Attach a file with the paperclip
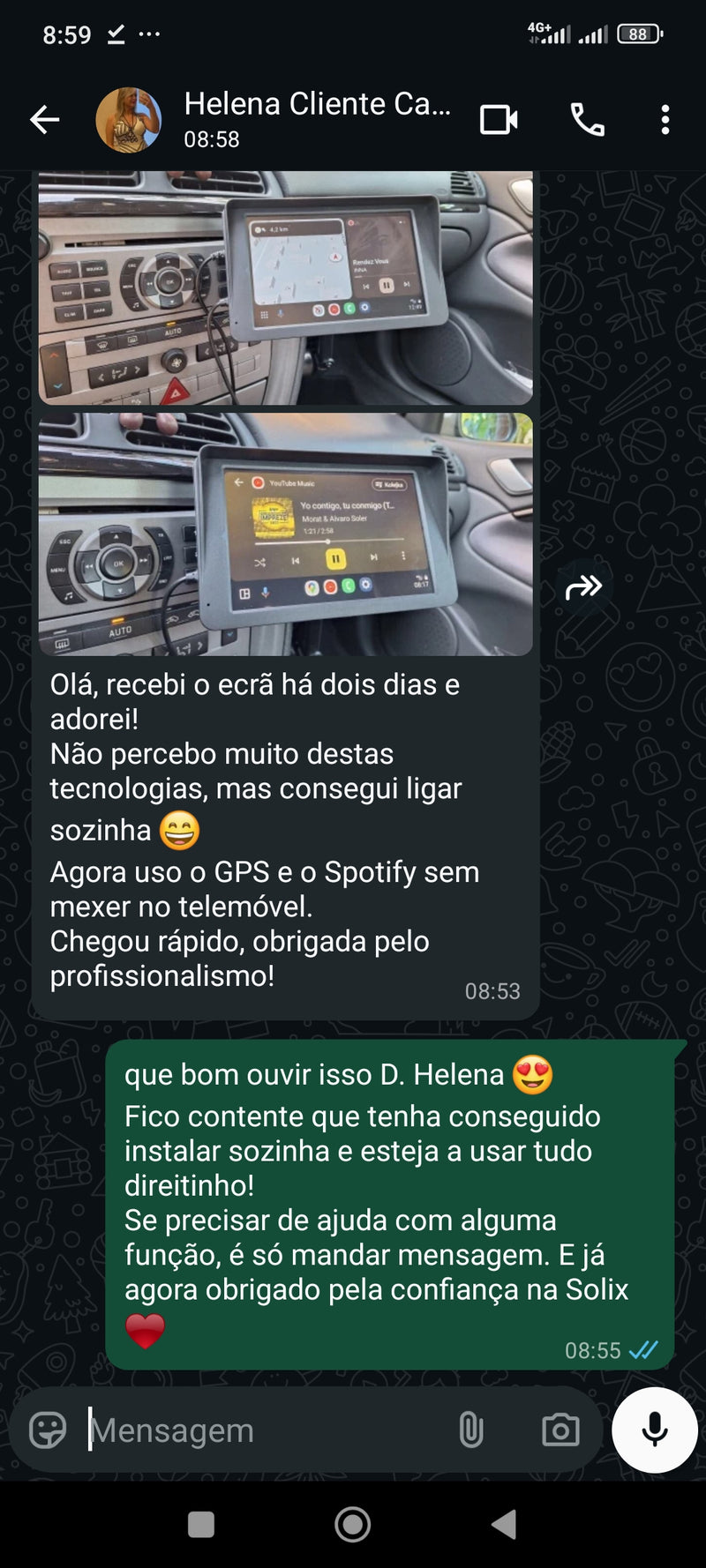 [x=471, y=1430]
